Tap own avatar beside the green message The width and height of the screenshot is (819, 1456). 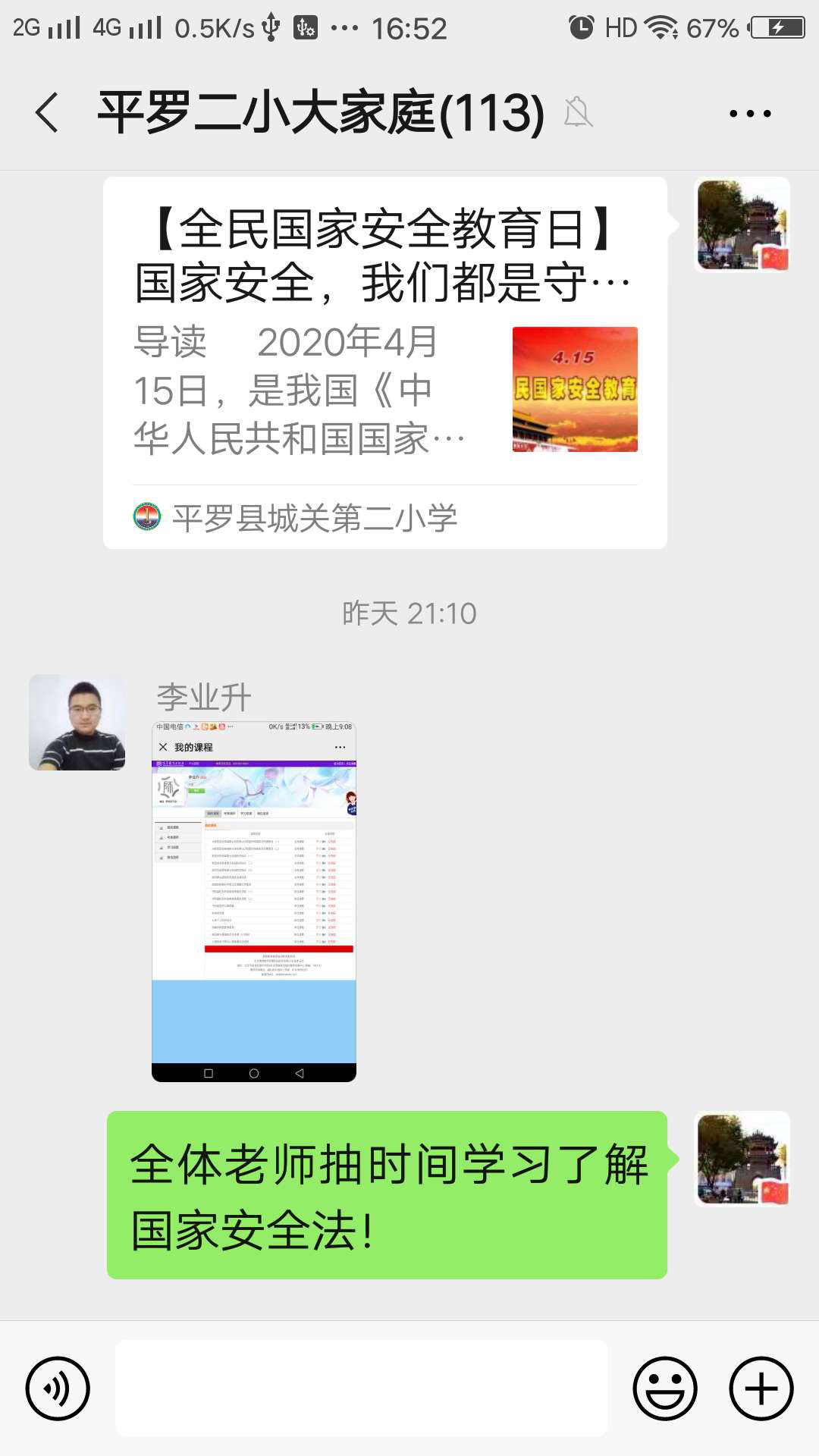[x=742, y=1159]
